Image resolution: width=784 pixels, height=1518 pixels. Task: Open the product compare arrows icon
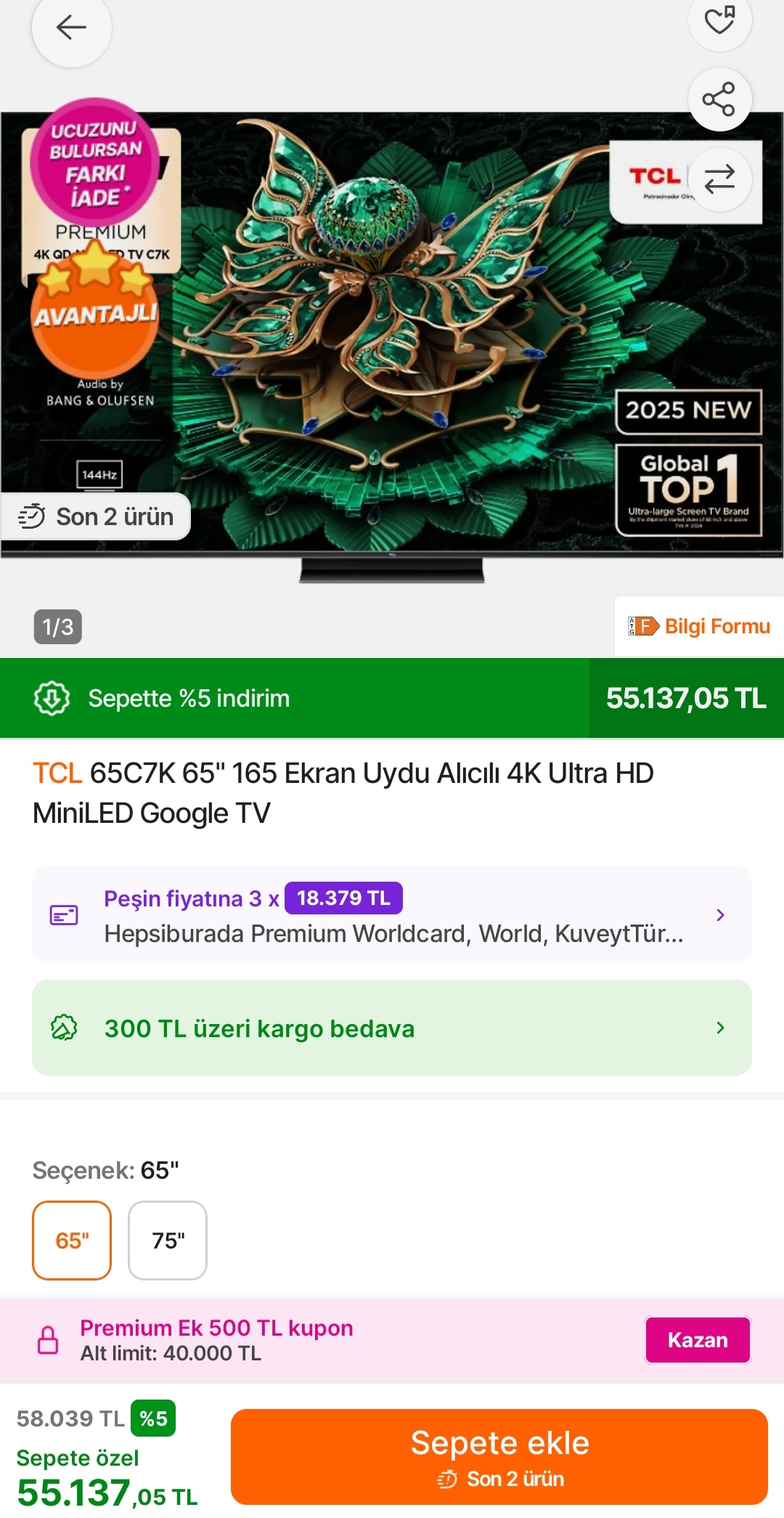click(719, 179)
